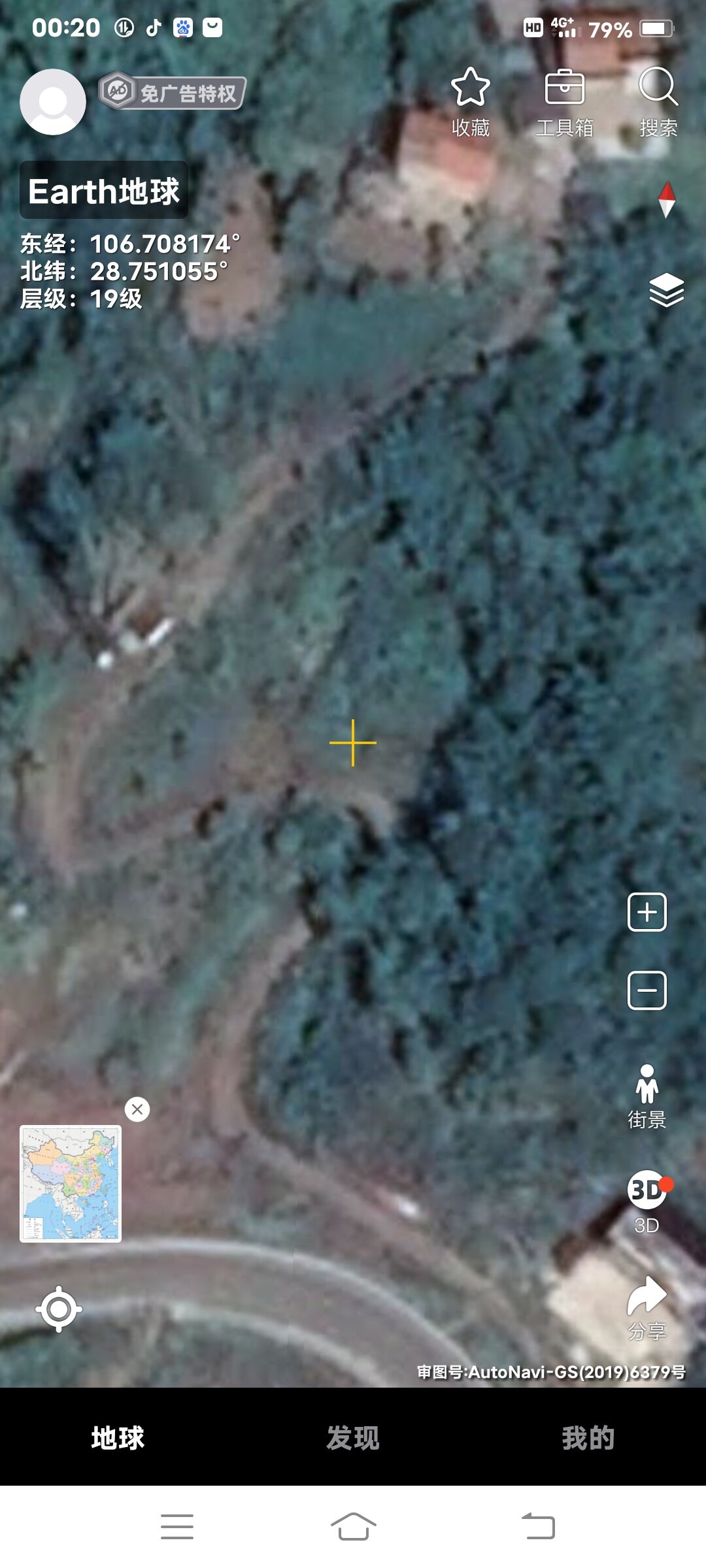The image size is (706, 1568).
Task: Switch to the 发现 tab
Action: coord(353,1438)
